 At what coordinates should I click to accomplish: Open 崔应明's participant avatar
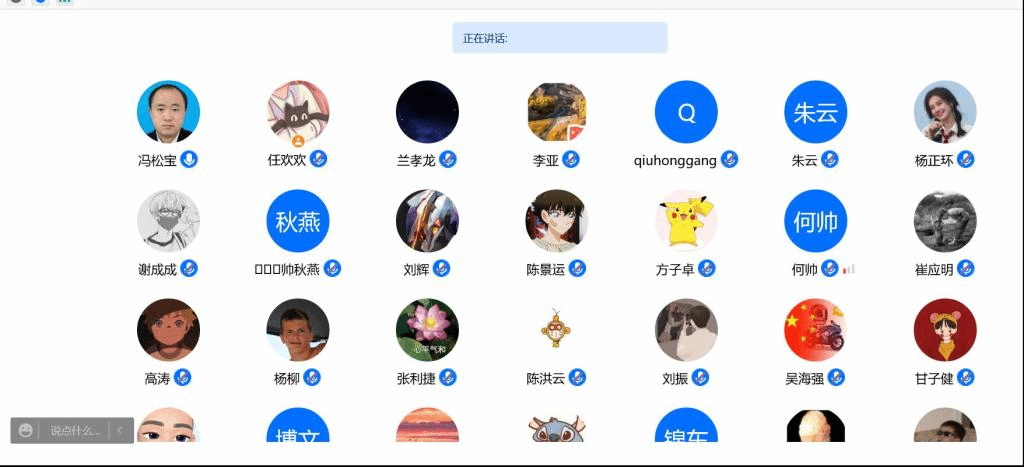tap(945, 221)
